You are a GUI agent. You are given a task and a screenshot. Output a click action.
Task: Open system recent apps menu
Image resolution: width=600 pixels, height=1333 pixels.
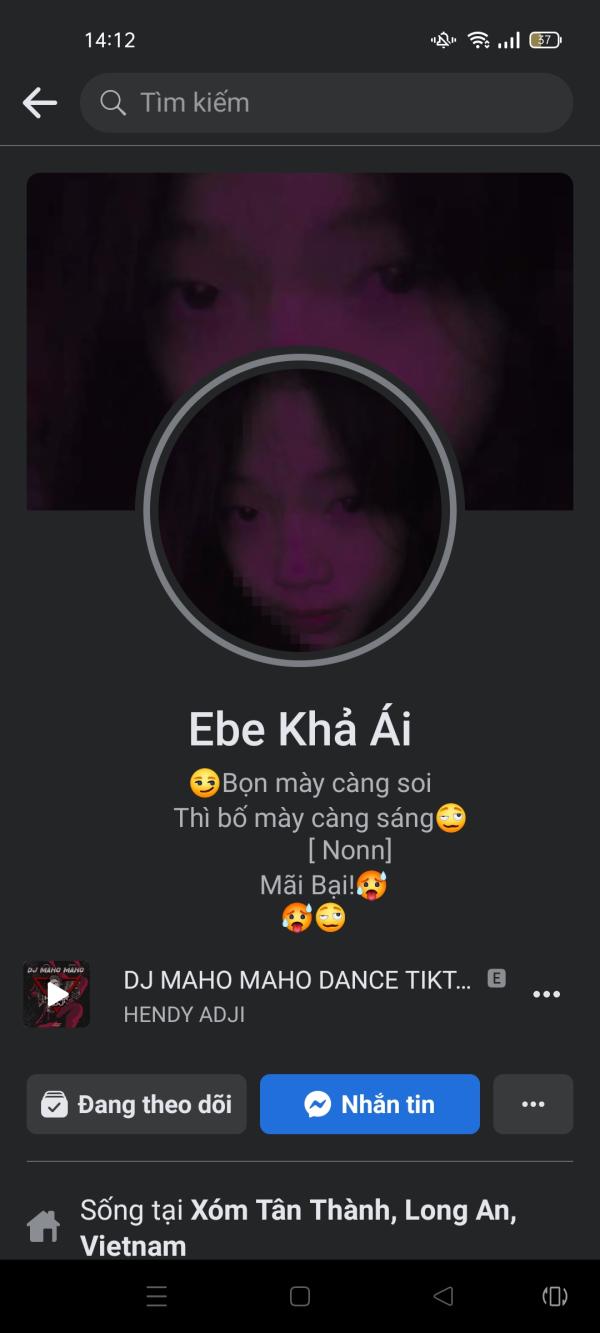coord(157,1296)
